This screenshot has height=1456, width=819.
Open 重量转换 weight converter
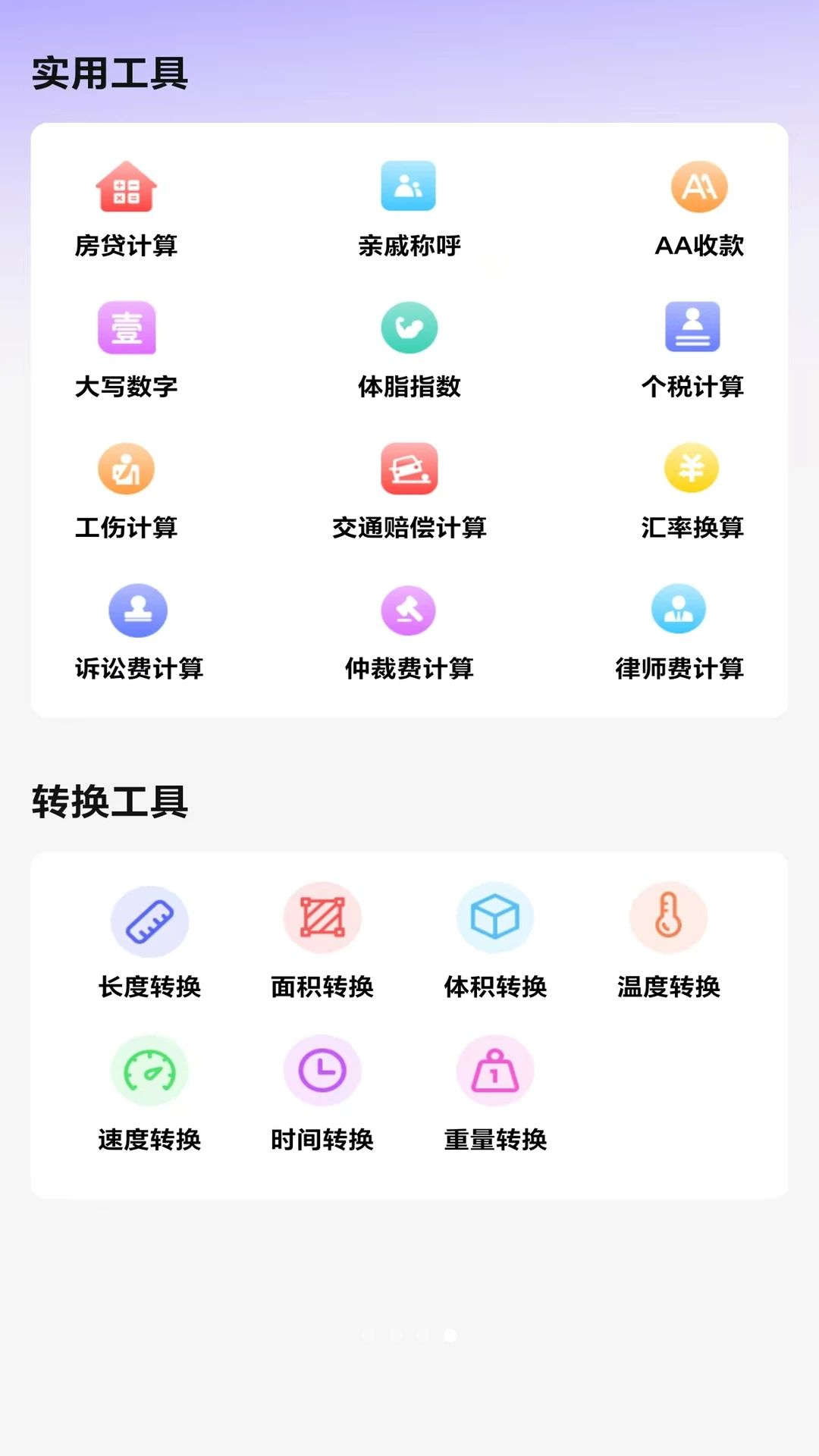495,1094
